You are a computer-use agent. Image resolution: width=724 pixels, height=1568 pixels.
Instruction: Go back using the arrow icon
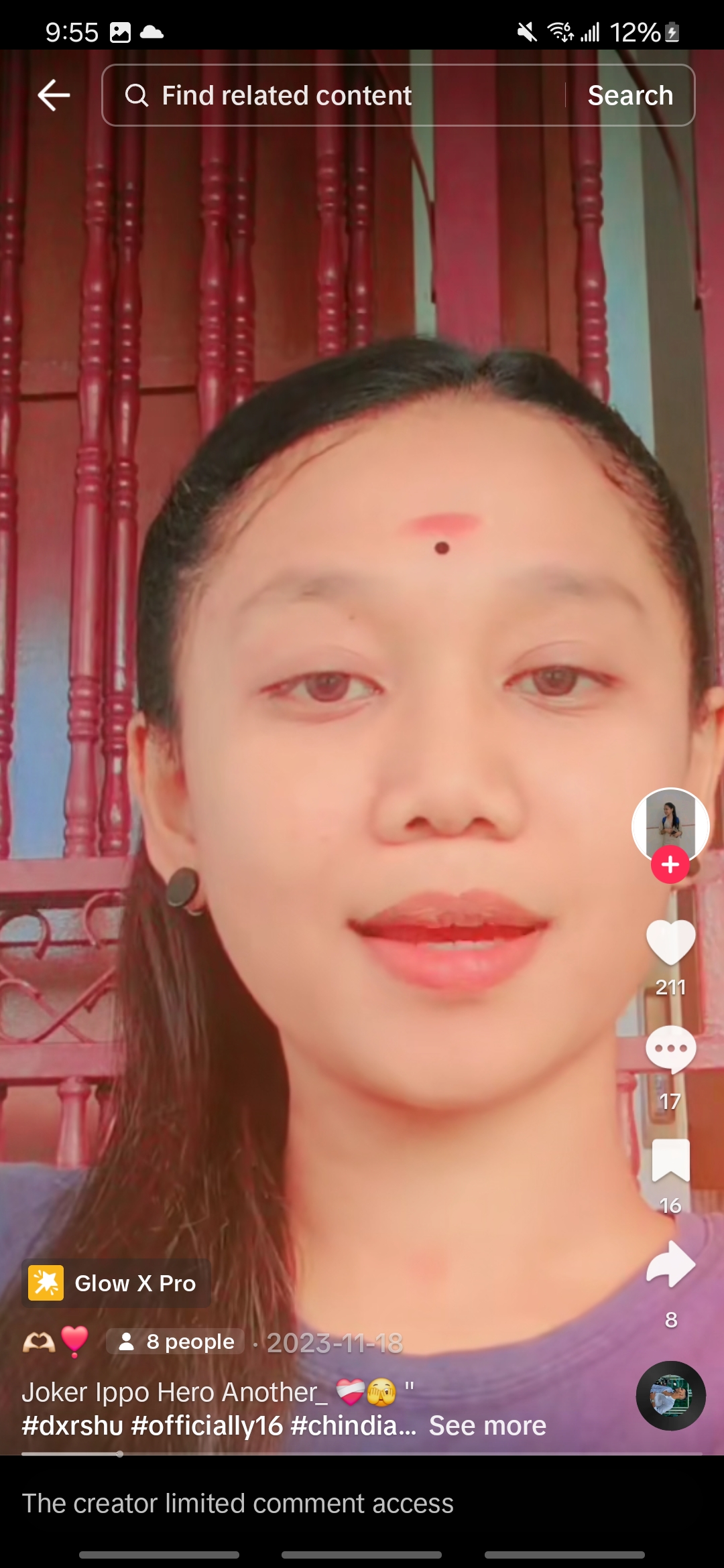coord(54,95)
